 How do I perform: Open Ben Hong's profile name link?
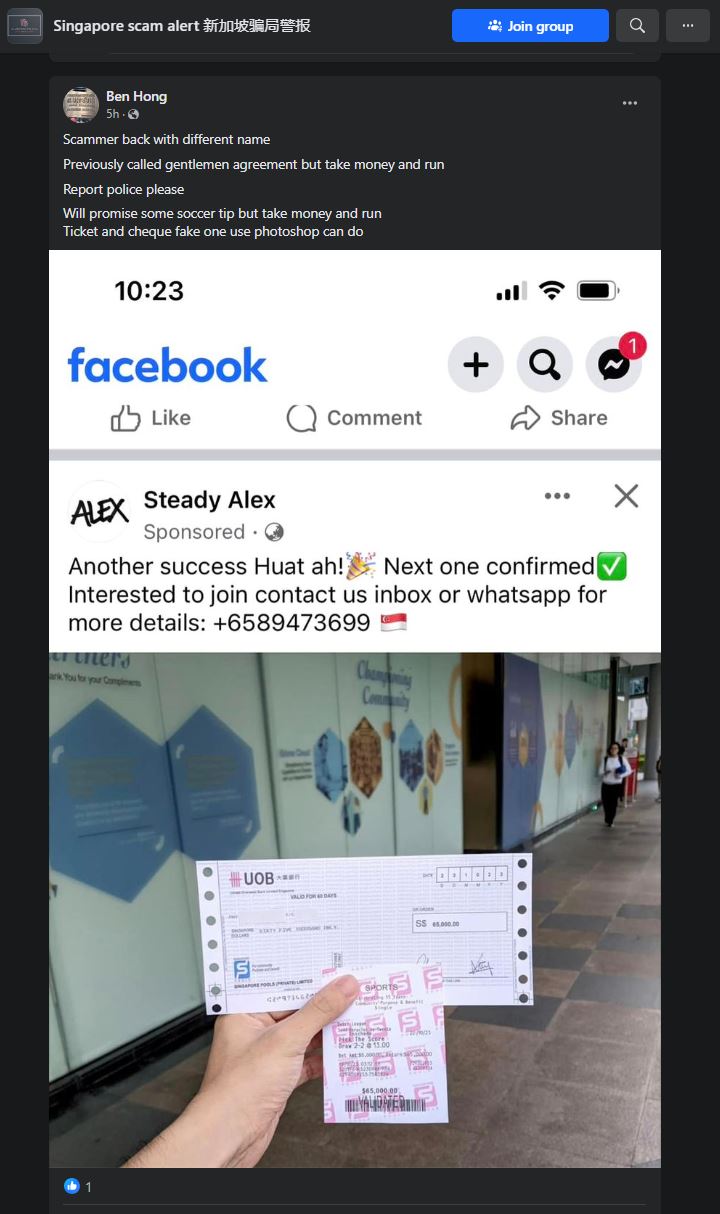tap(136, 96)
